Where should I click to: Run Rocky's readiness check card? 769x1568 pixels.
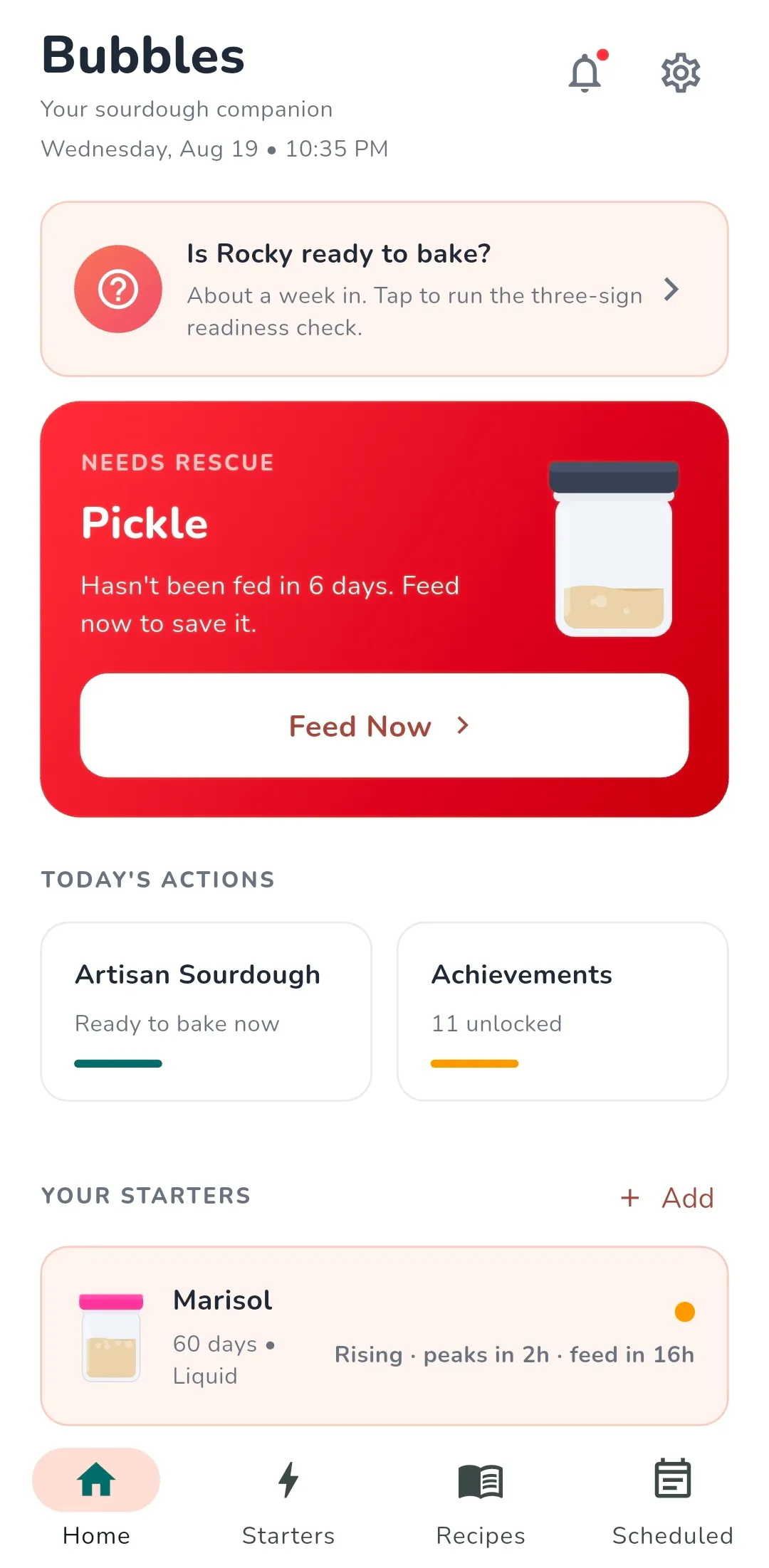coord(384,289)
